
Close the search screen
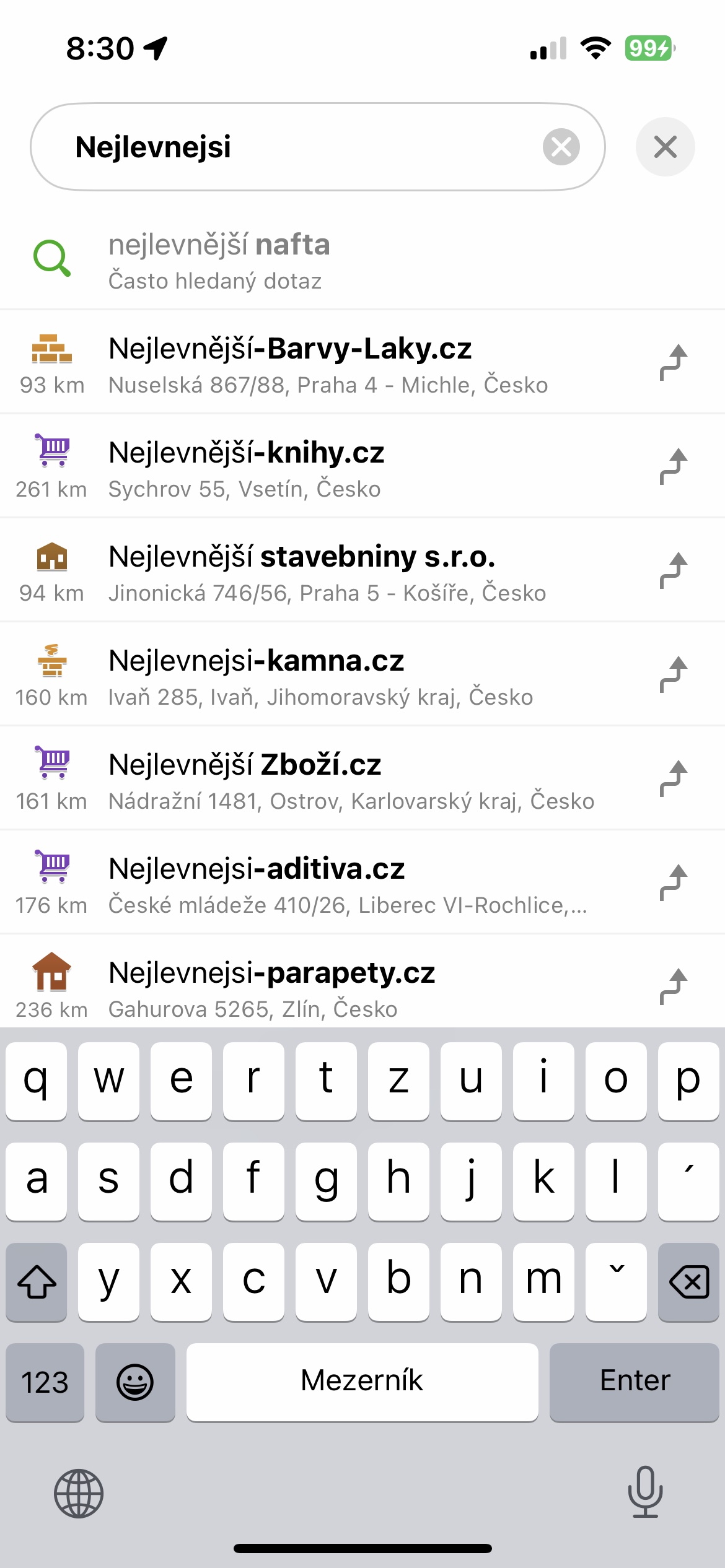coord(665,147)
